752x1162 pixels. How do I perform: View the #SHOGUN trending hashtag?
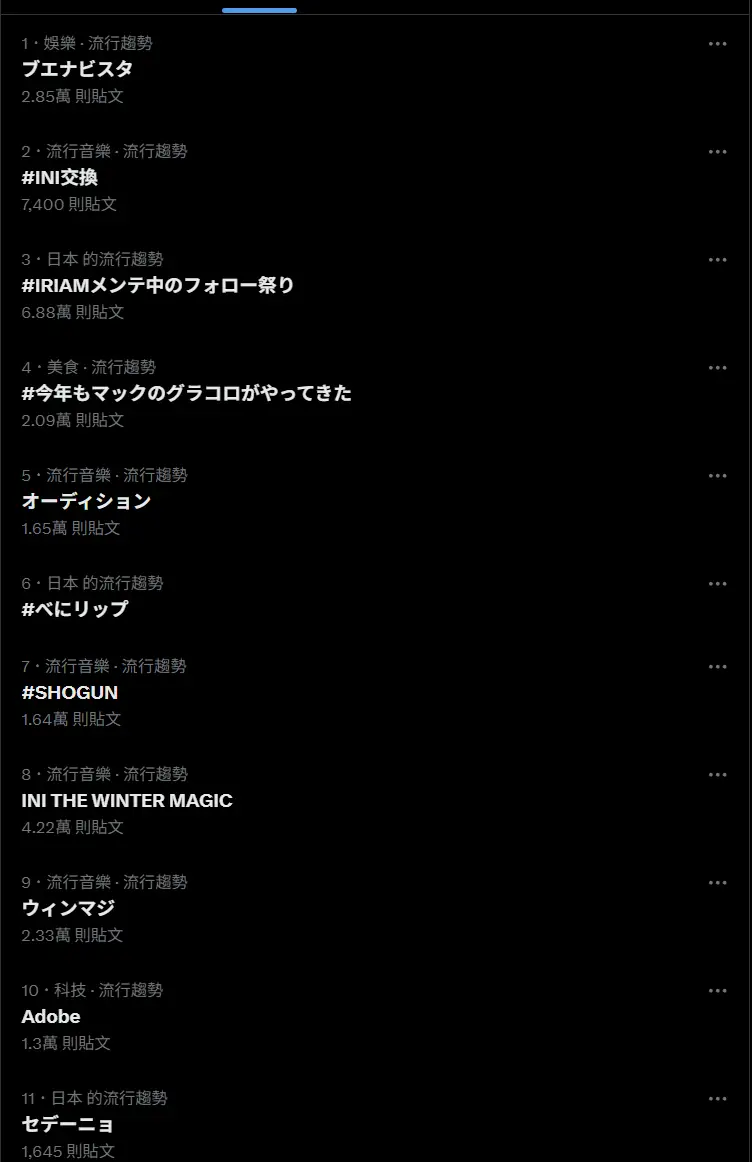click(70, 692)
